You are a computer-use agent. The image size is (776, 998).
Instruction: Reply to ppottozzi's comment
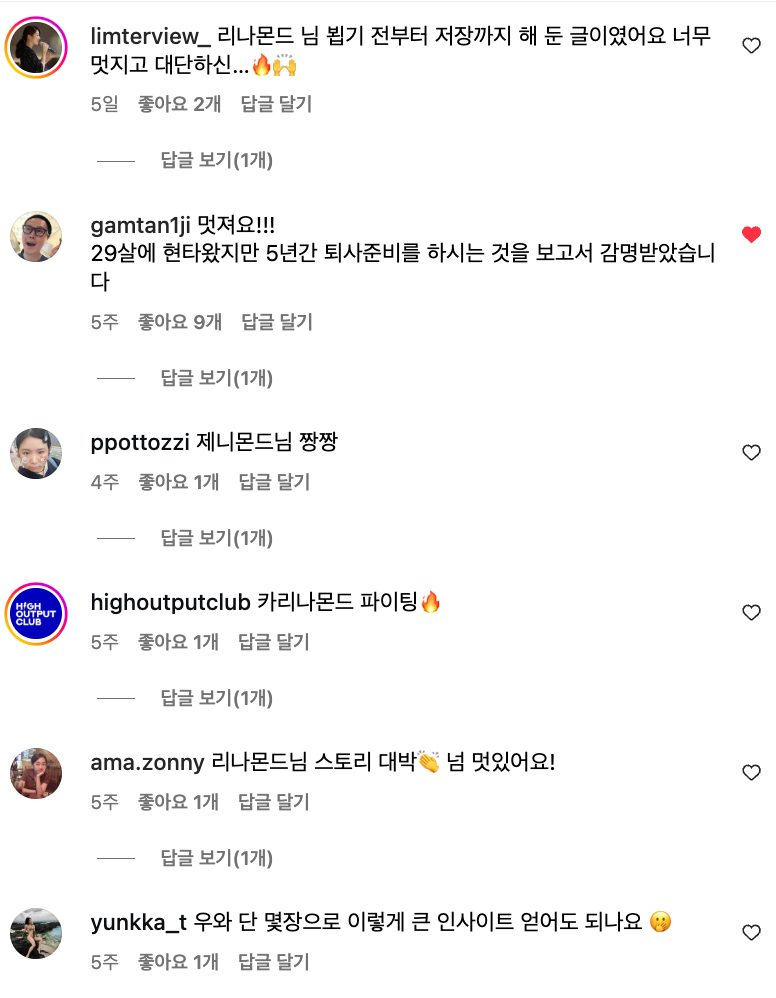[274, 482]
